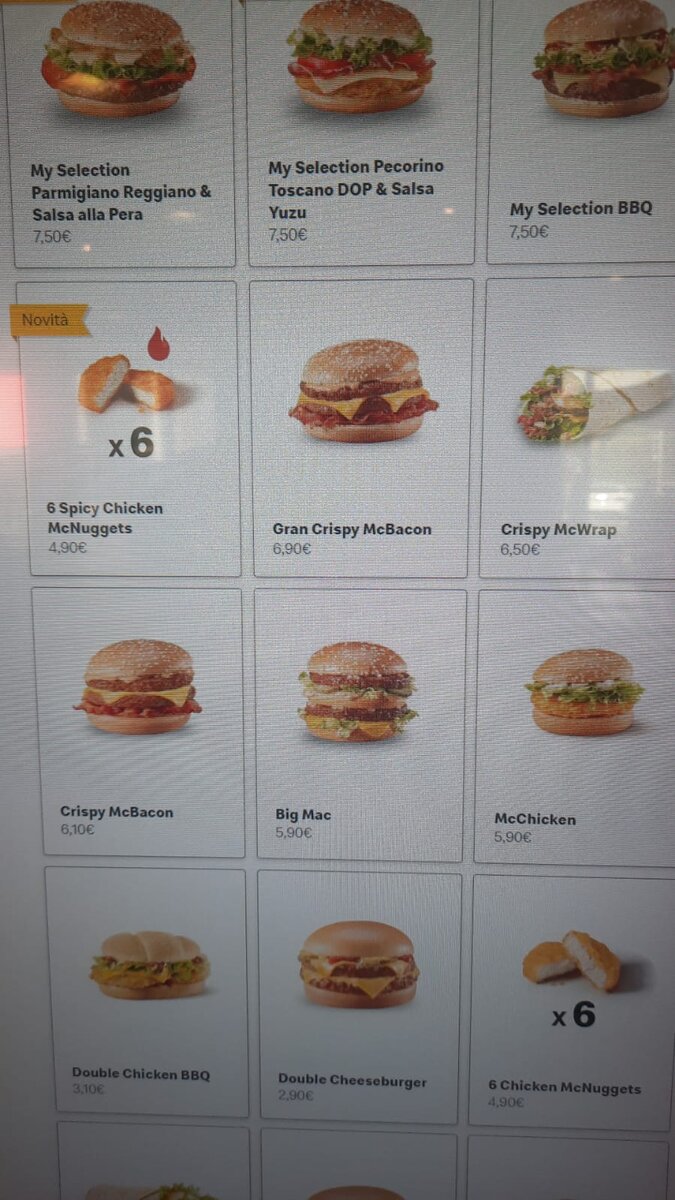Choose the Big Mac
Image resolution: width=675 pixels, height=1200 pixels.
[360, 725]
